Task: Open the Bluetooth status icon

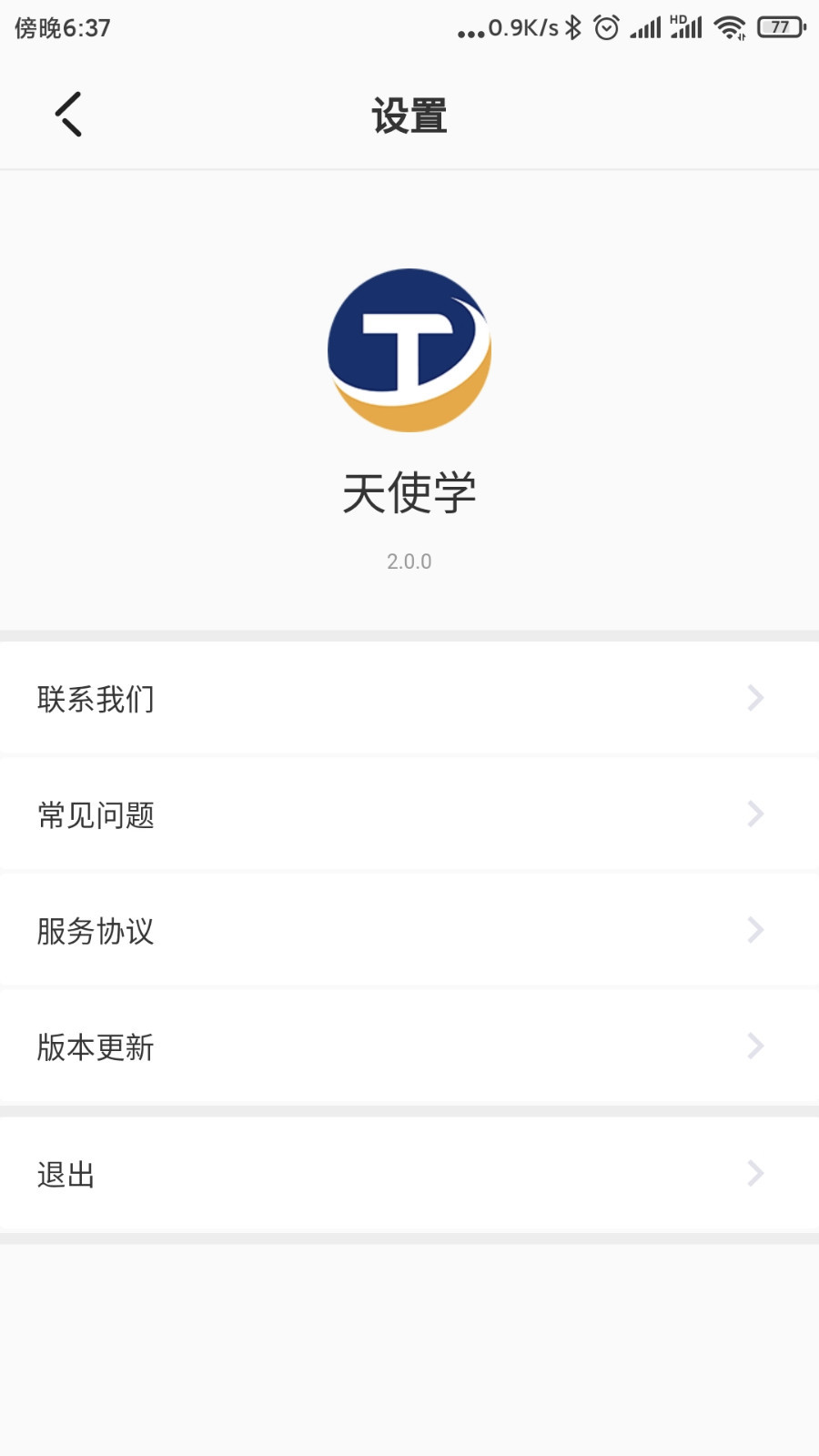Action: 572,28
